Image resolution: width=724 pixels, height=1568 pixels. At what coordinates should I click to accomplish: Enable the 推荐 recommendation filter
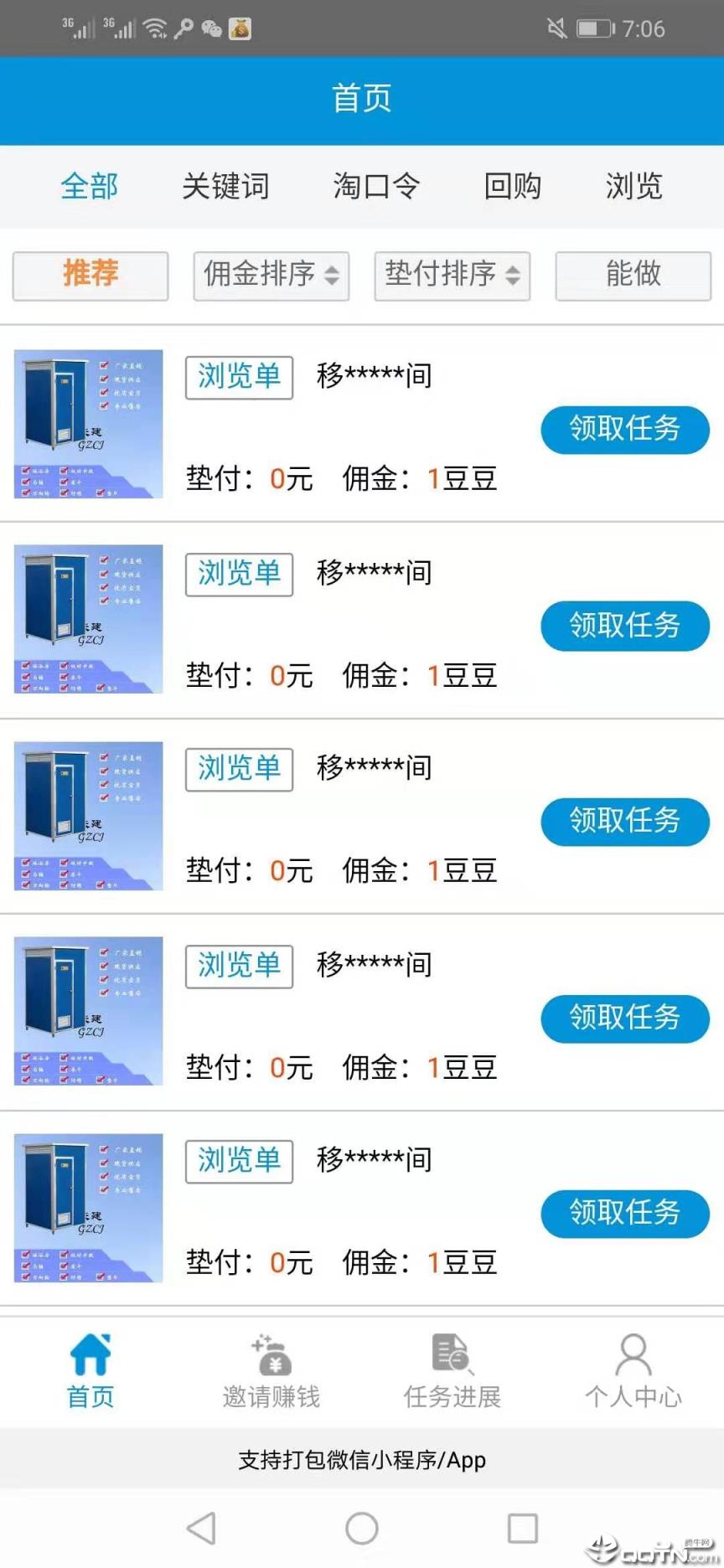point(90,276)
